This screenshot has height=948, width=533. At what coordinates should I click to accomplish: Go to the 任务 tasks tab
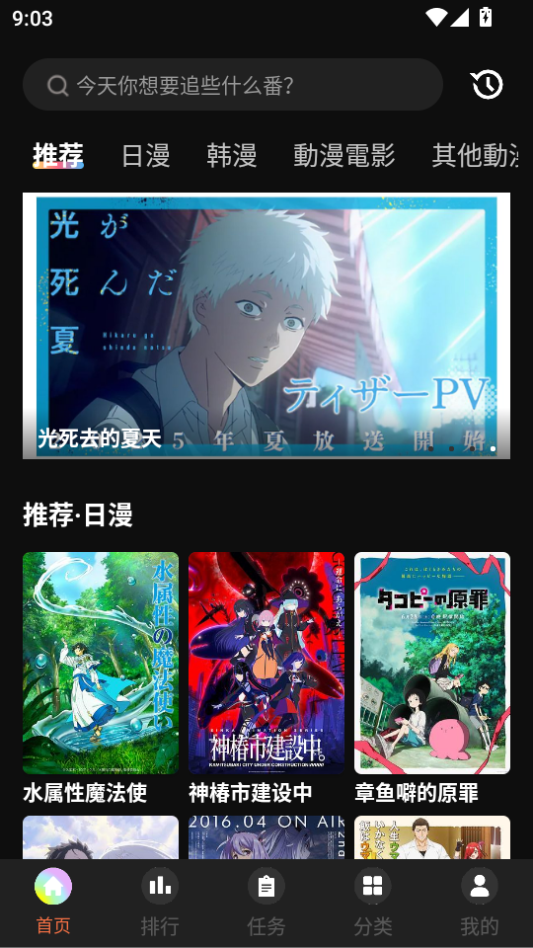tap(266, 902)
